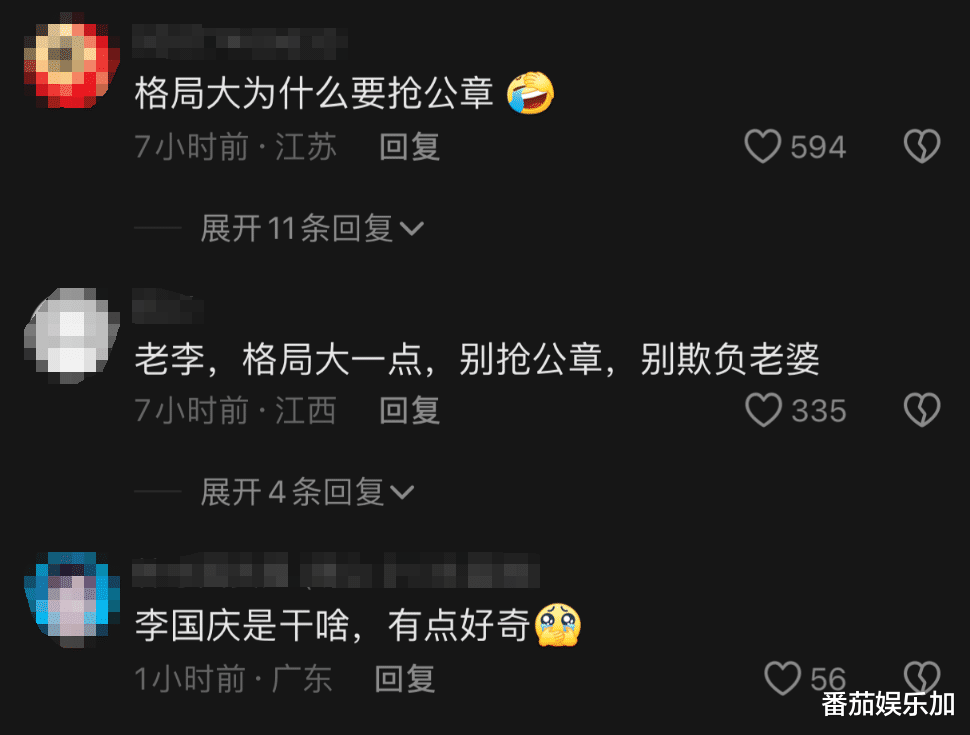The width and height of the screenshot is (970, 735).
Task: Open the blue avatar profile of 广东 commenter
Action: [x=72, y=599]
